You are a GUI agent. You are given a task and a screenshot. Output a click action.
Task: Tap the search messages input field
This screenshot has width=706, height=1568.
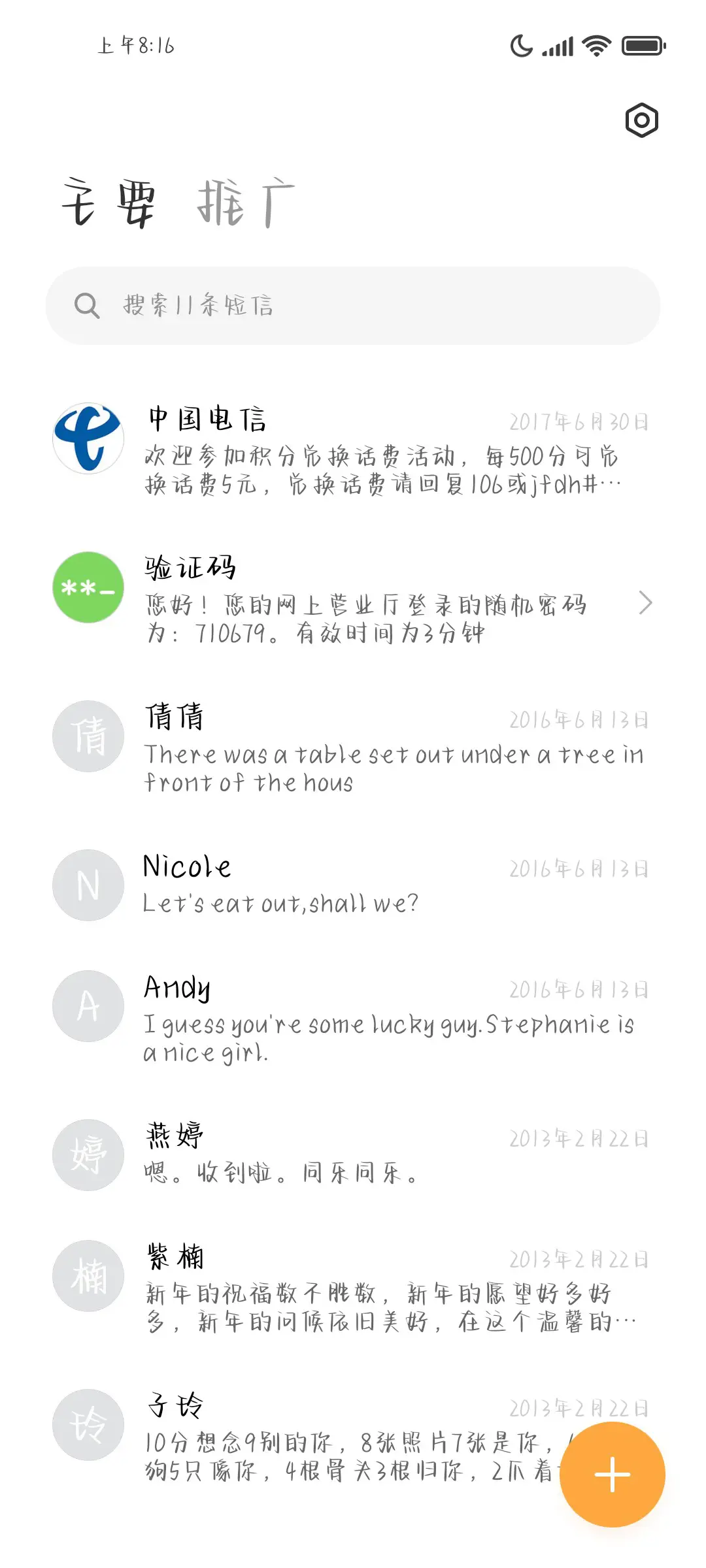click(353, 304)
